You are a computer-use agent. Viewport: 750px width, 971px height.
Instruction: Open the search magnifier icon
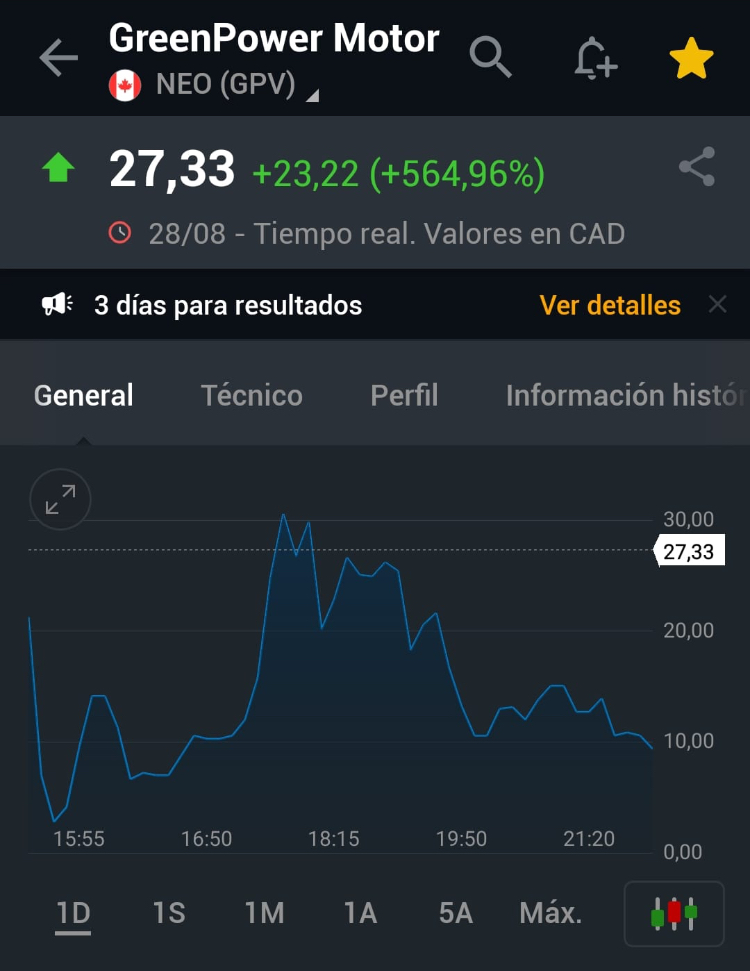[x=490, y=58]
